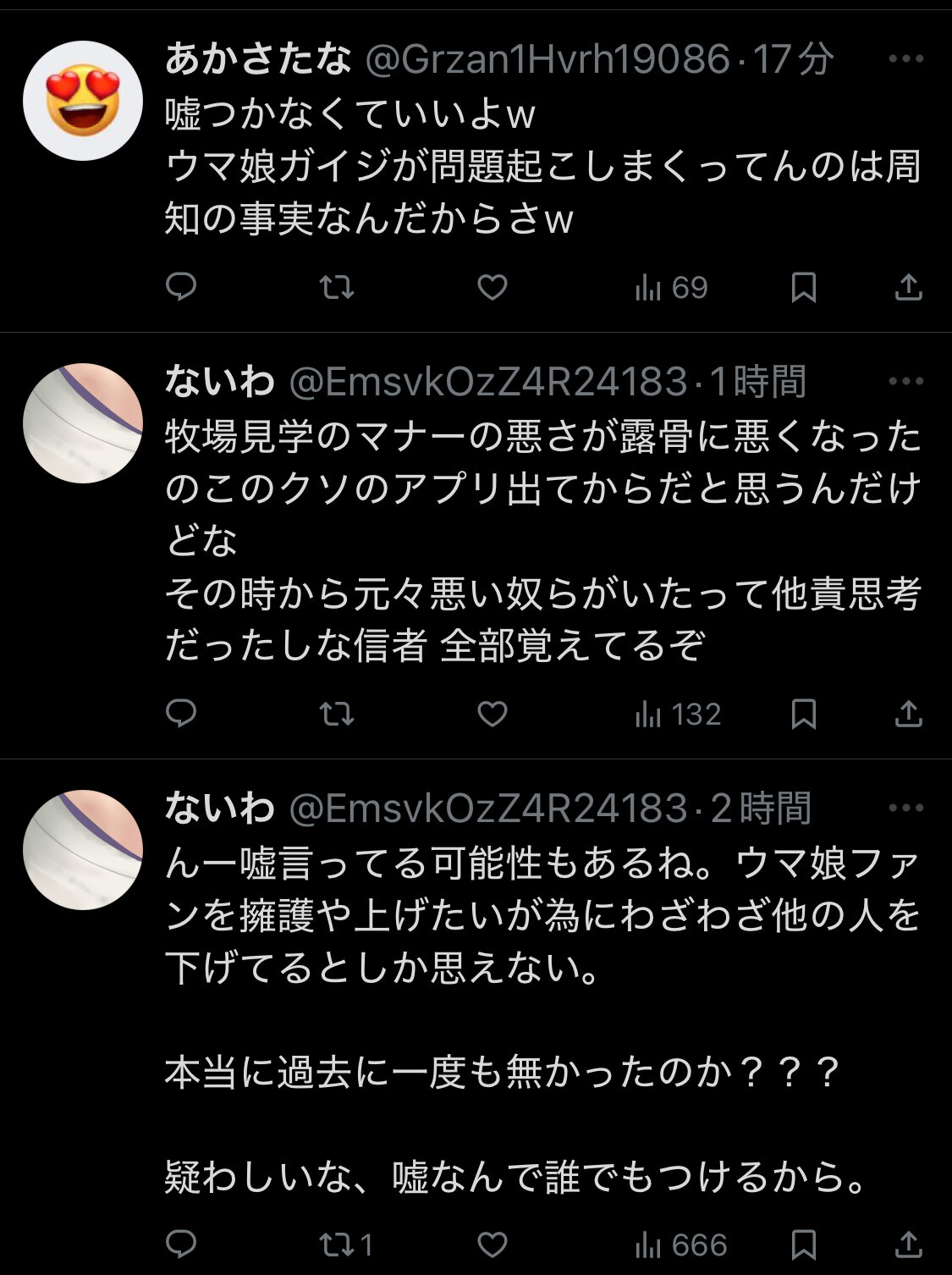Open overflow menu on あかさたな's tweet

tap(906, 58)
